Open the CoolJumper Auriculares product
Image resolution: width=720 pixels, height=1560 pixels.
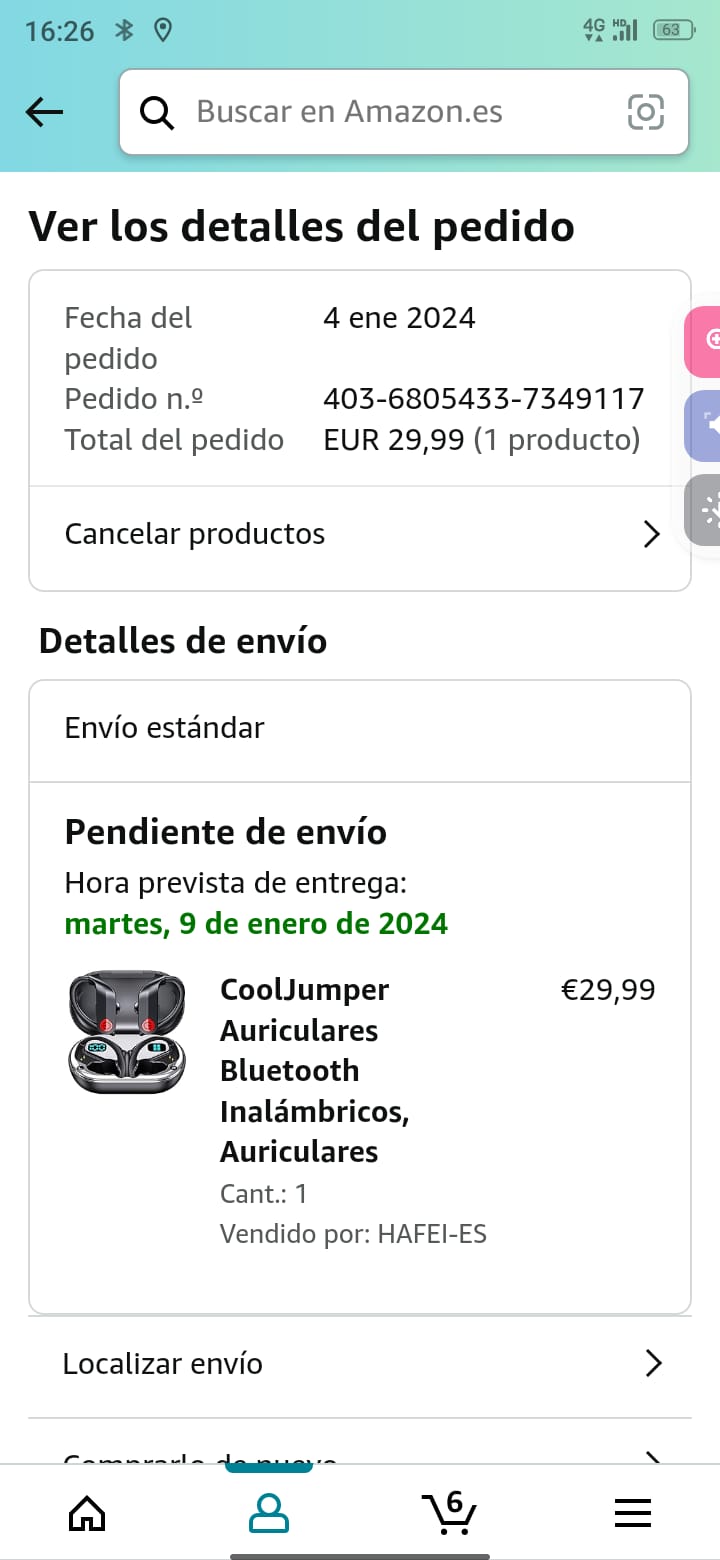click(x=304, y=1070)
